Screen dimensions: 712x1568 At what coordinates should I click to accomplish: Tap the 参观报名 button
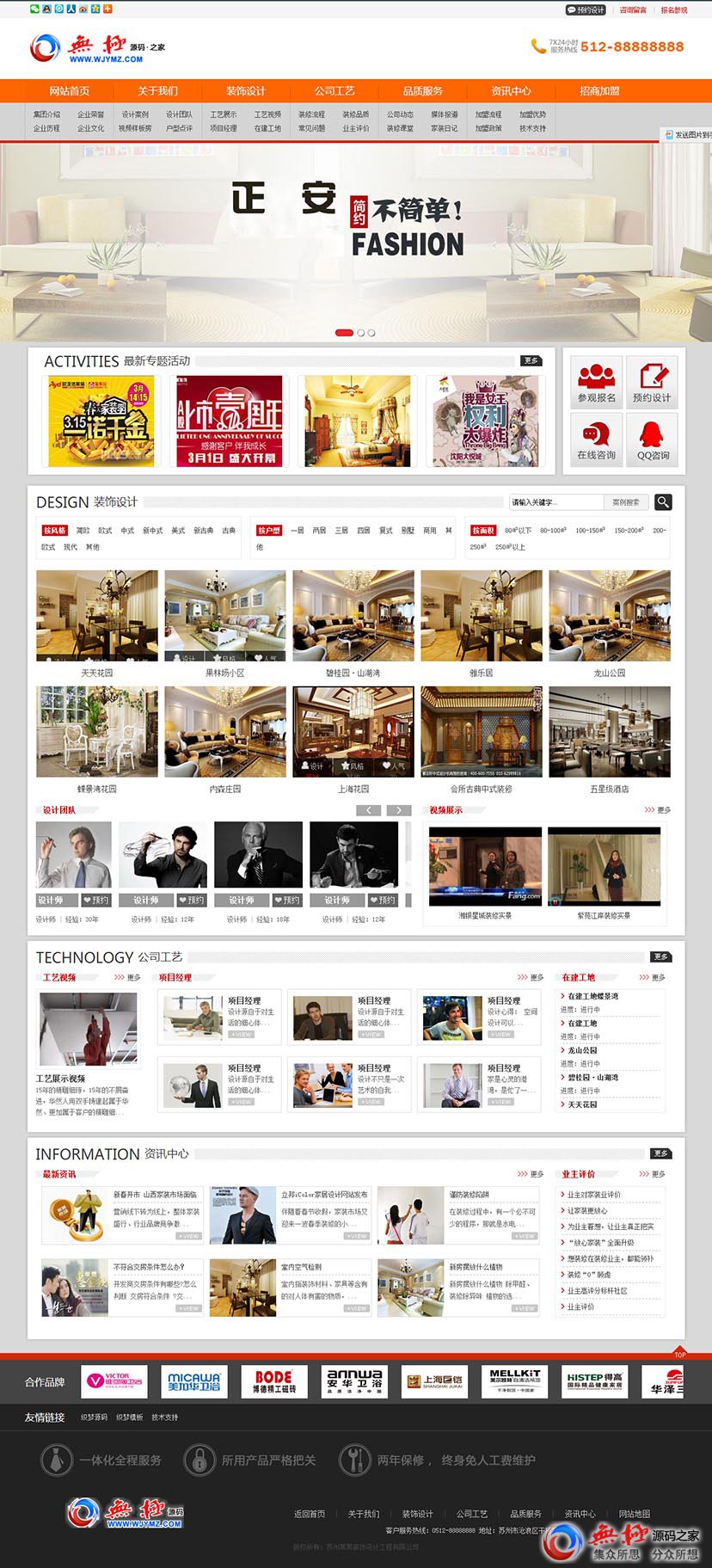597,383
